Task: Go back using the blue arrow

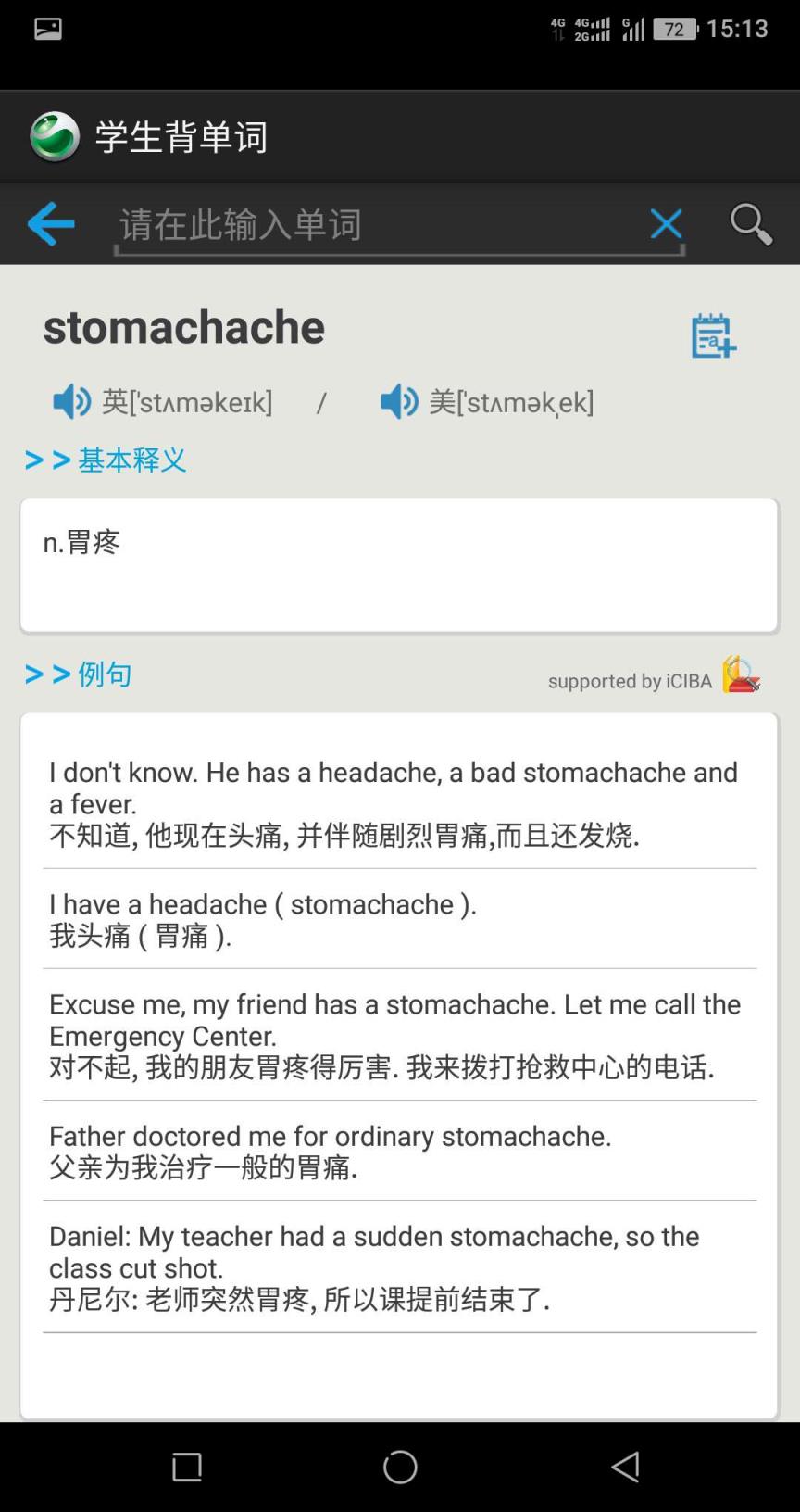Action: [51, 223]
